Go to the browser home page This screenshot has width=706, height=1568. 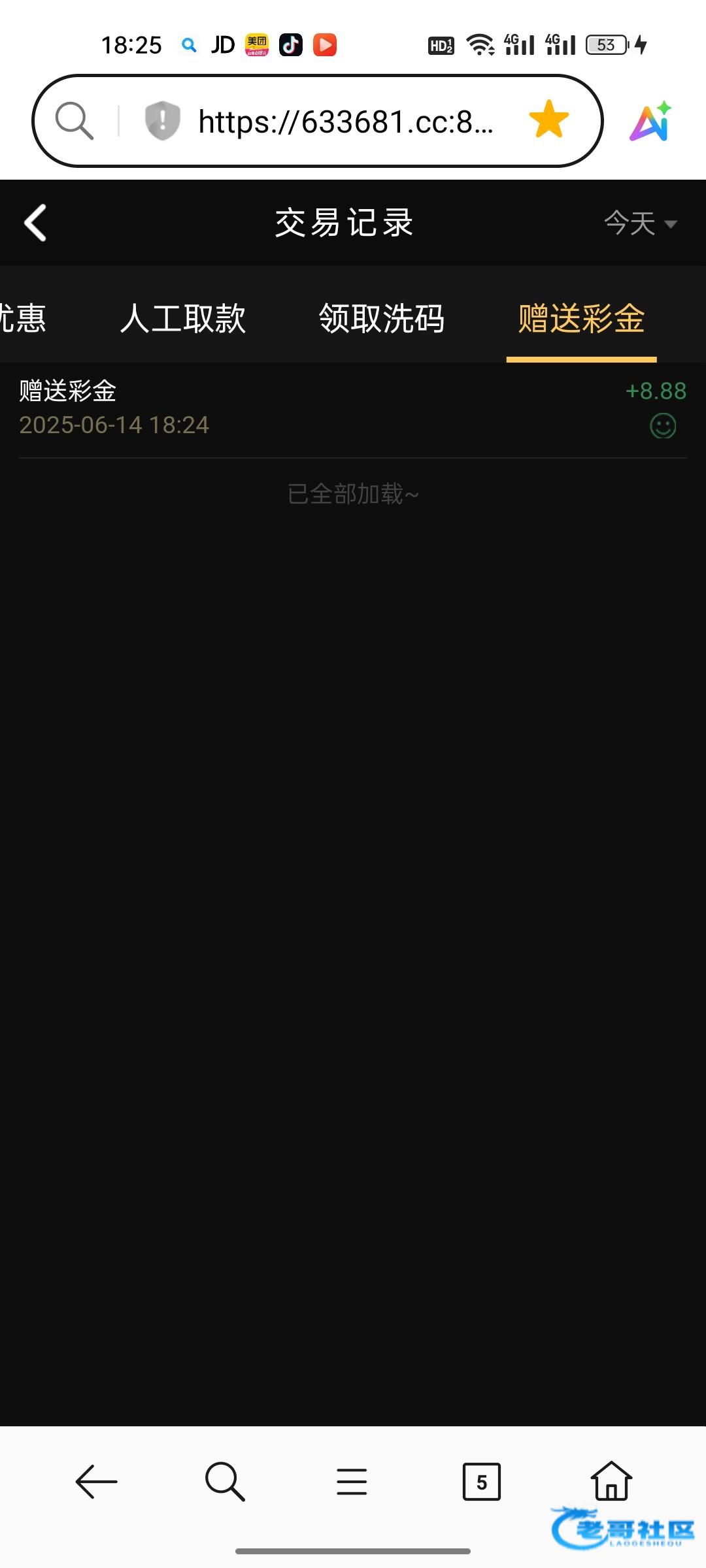611,1480
